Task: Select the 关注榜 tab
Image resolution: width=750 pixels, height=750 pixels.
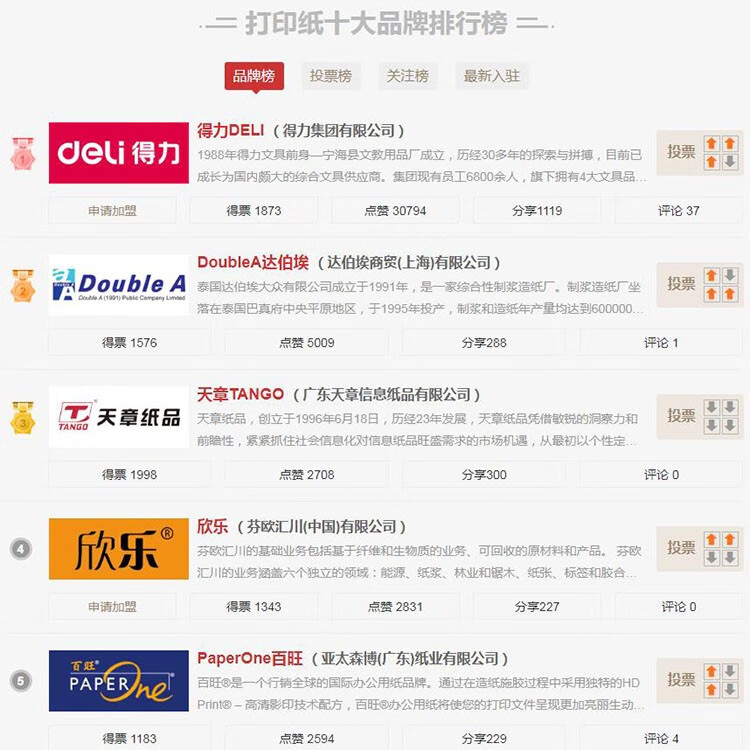Action: click(x=407, y=76)
